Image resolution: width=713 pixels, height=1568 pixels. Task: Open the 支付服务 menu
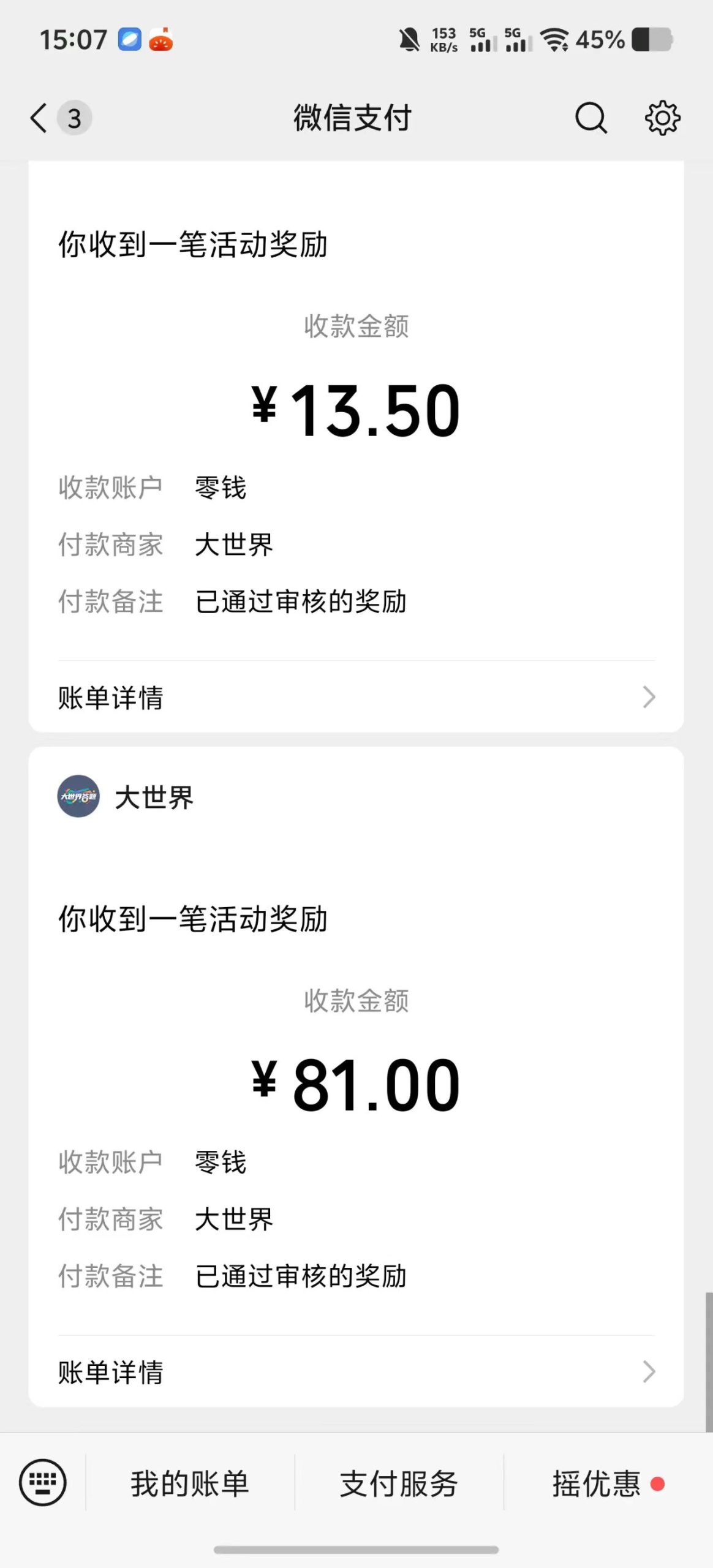tap(399, 1483)
